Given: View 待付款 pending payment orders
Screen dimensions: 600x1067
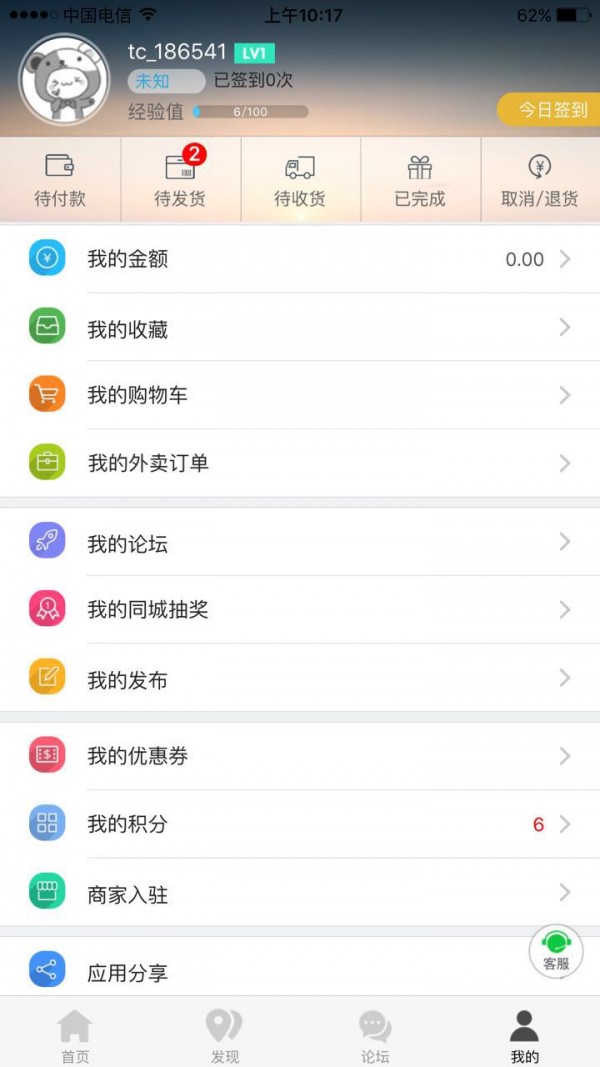Looking at the screenshot, I should [60, 180].
